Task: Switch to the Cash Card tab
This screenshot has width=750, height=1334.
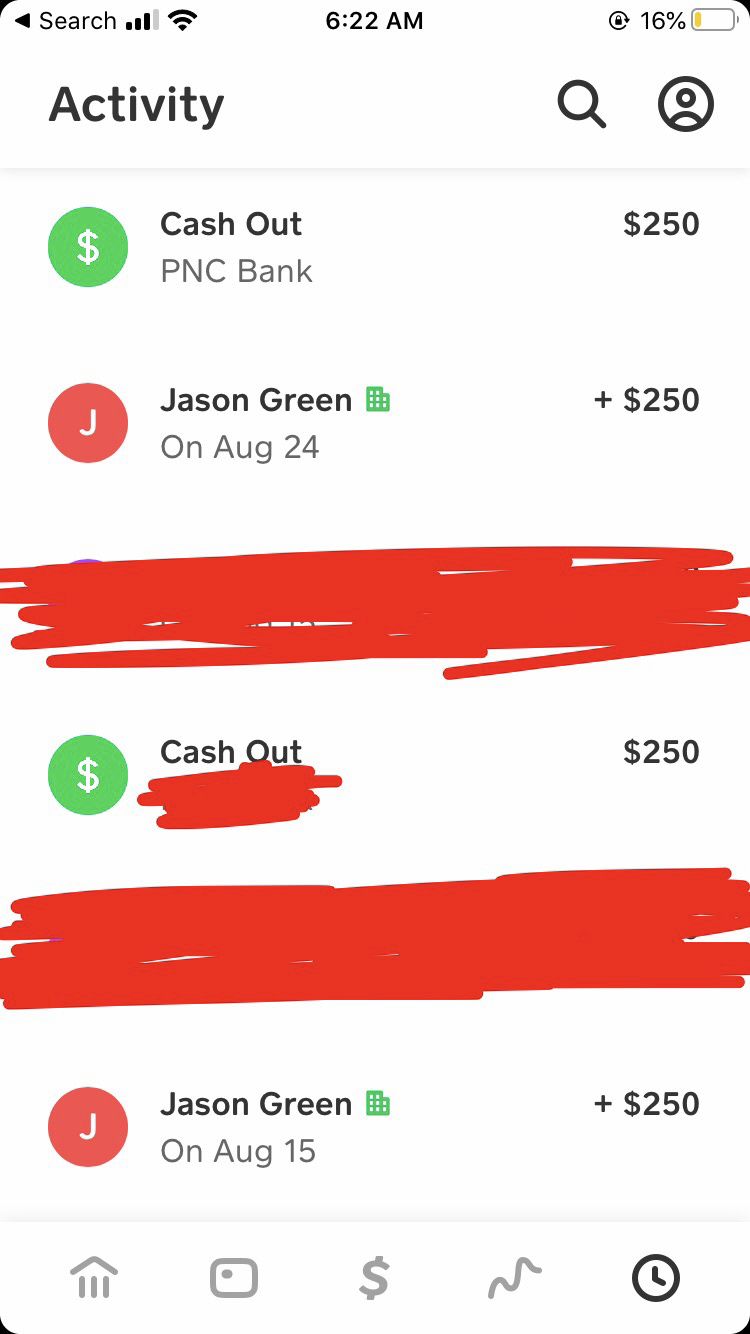Action: coord(234,1278)
